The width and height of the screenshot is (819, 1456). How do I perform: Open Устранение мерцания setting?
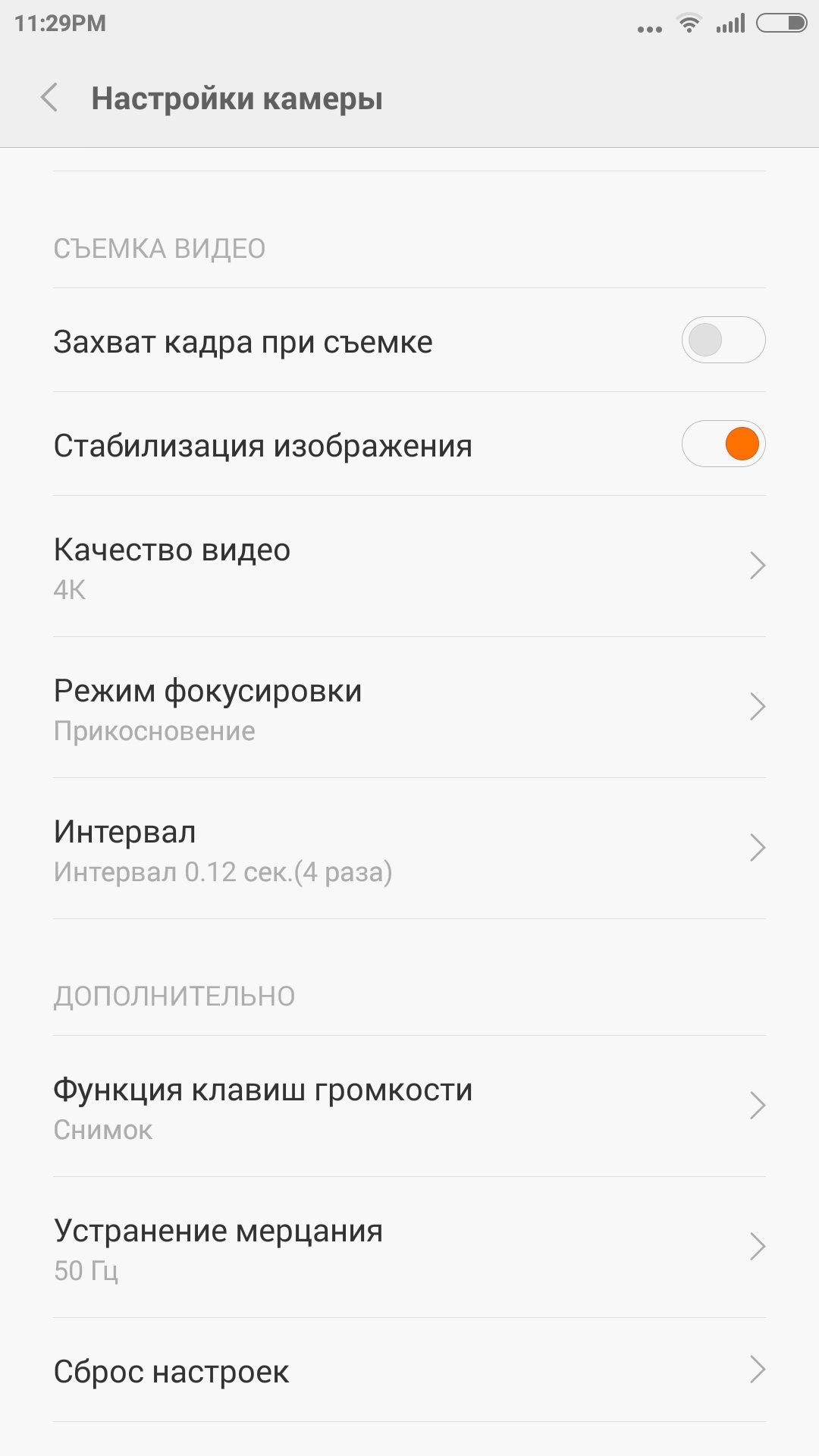coord(409,1247)
